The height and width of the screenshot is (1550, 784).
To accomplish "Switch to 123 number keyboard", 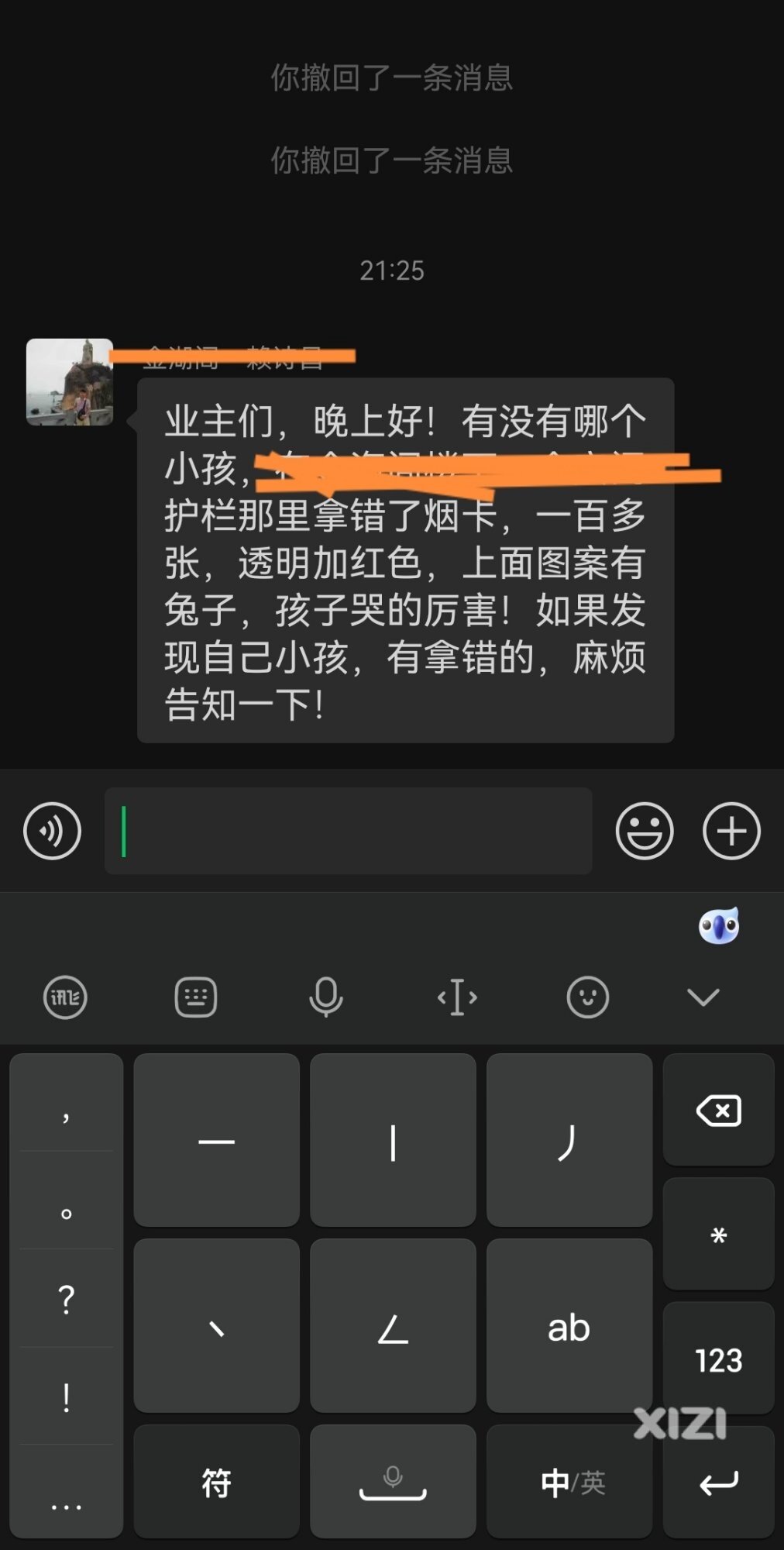I will tap(719, 1359).
